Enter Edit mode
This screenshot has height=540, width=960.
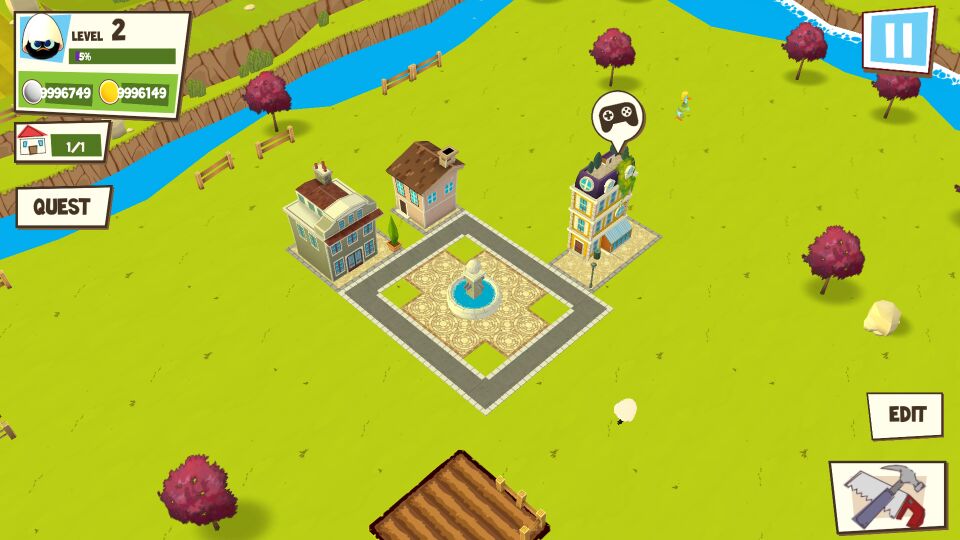click(906, 414)
